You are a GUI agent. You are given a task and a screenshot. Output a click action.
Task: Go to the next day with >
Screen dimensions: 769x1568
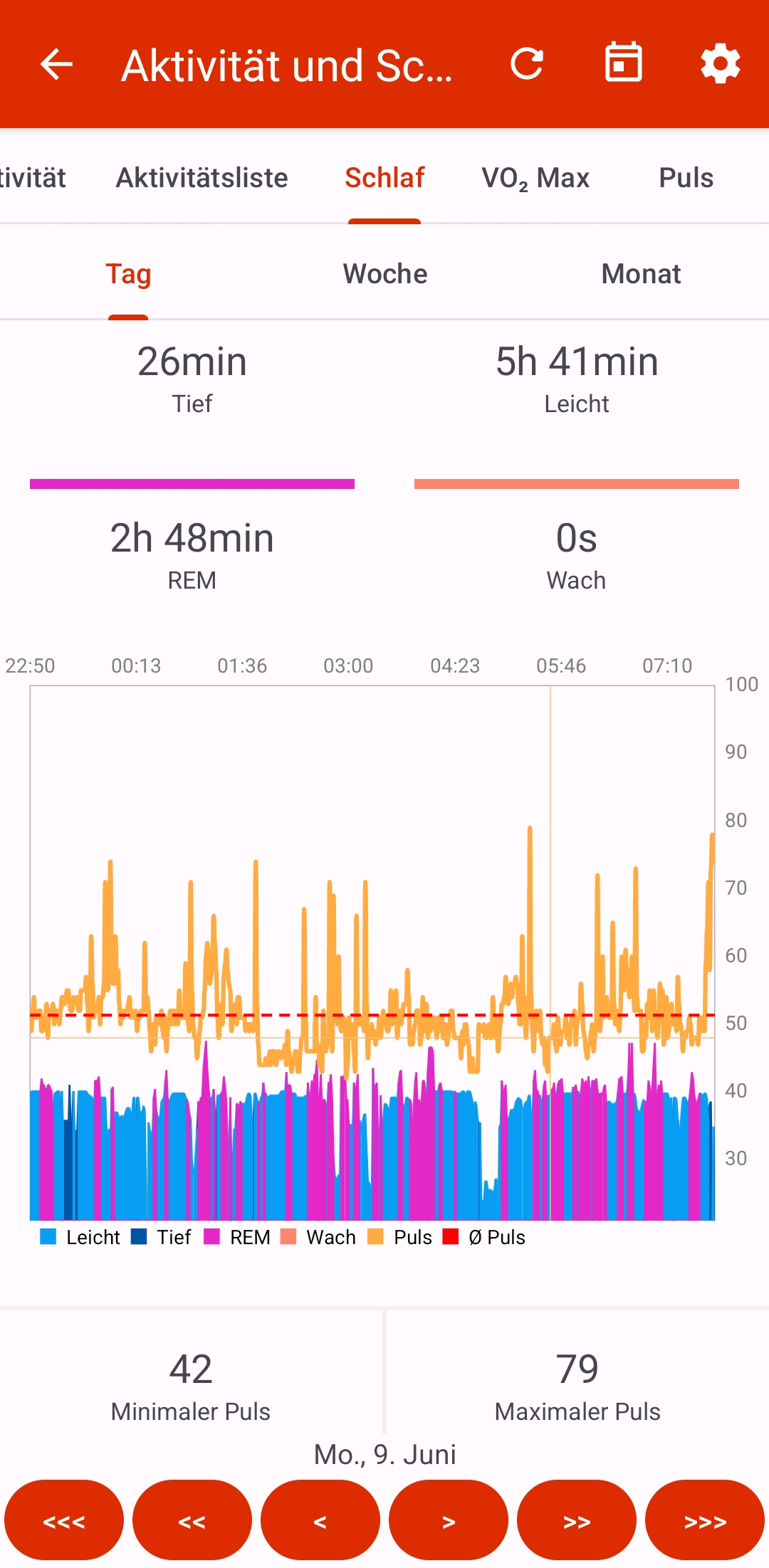(x=449, y=1521)
